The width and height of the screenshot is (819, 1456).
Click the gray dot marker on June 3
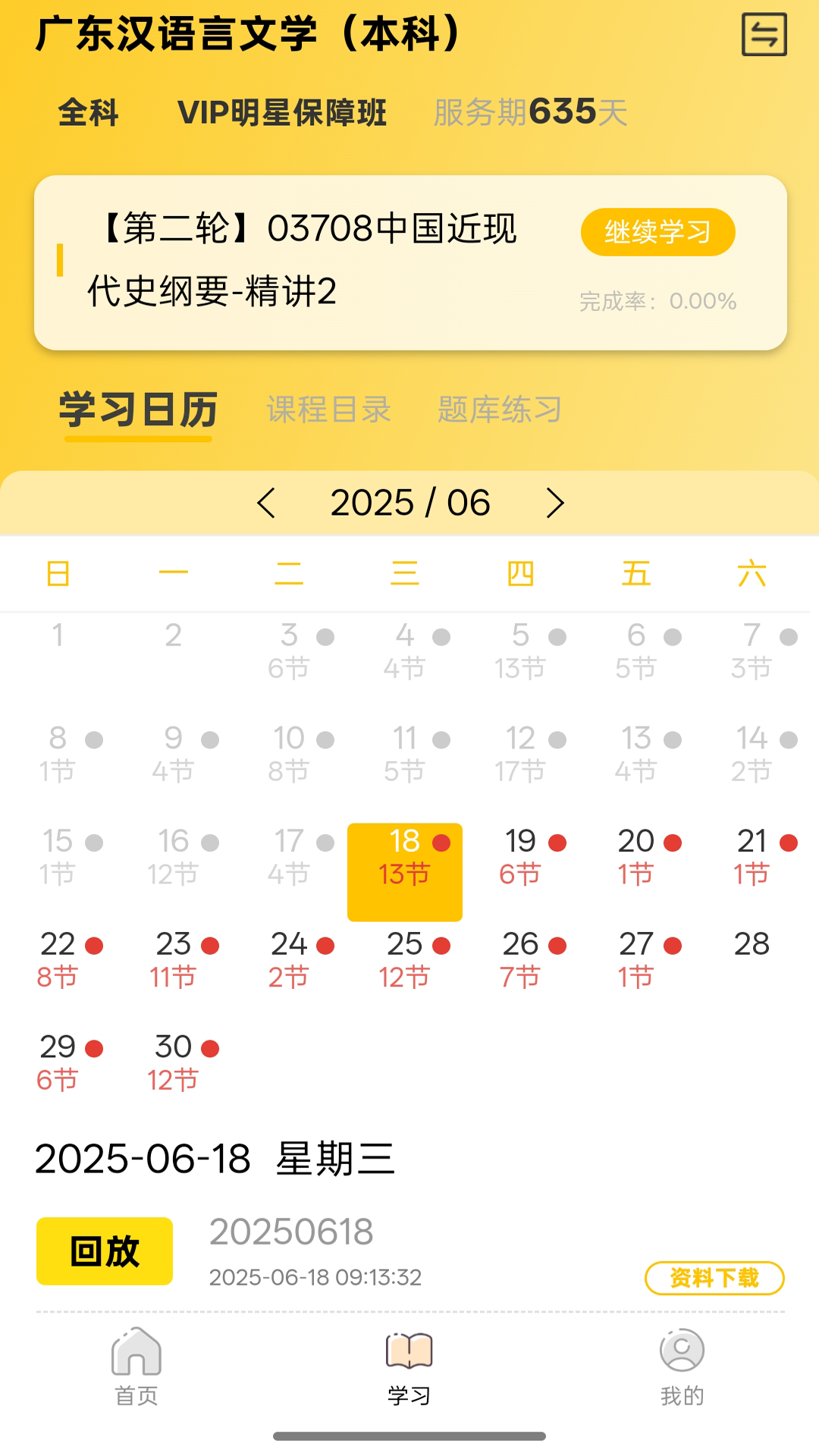(325, 637)
